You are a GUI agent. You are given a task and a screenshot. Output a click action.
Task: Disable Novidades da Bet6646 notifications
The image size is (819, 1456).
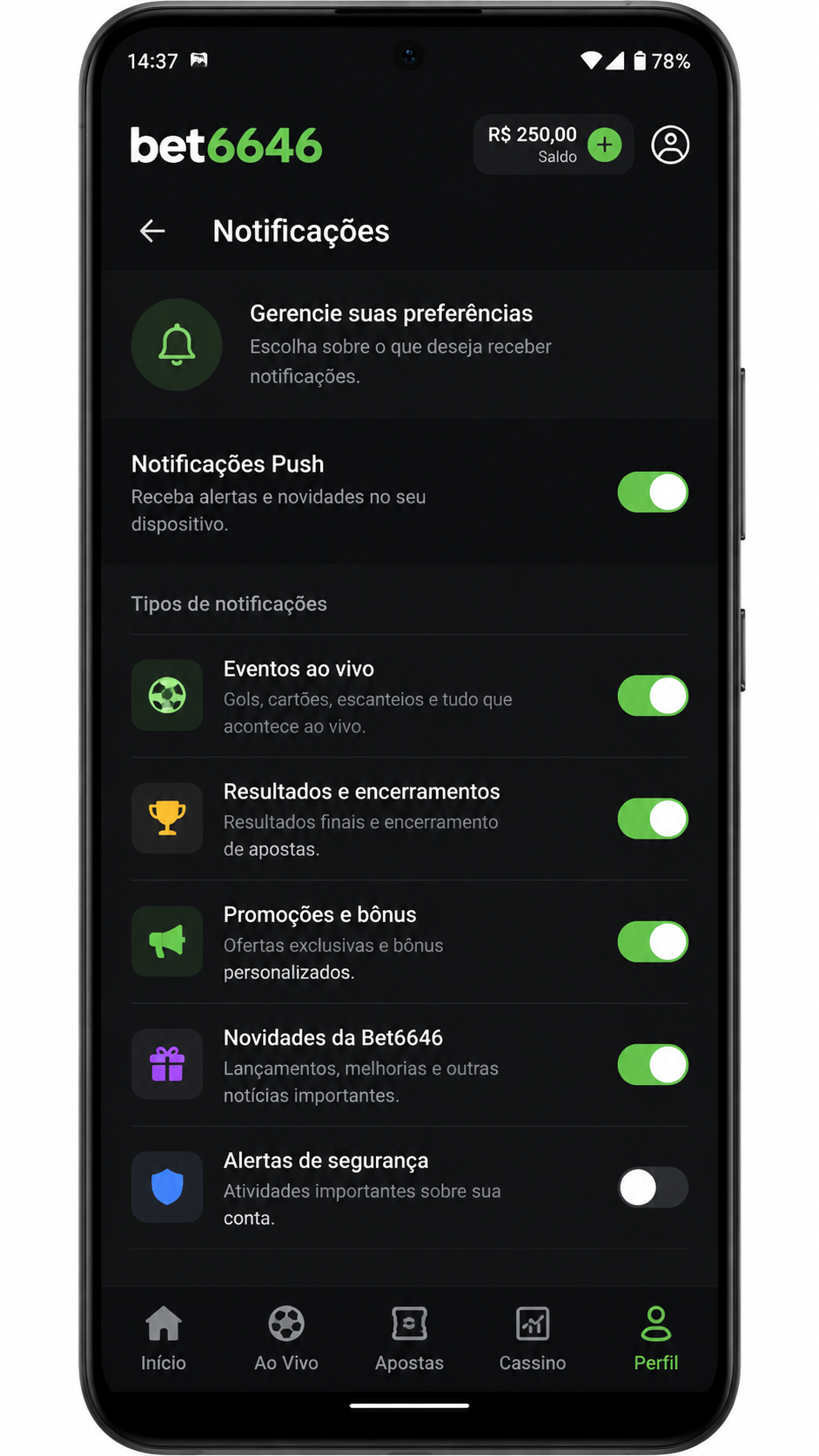click(x=653, y=1065)
